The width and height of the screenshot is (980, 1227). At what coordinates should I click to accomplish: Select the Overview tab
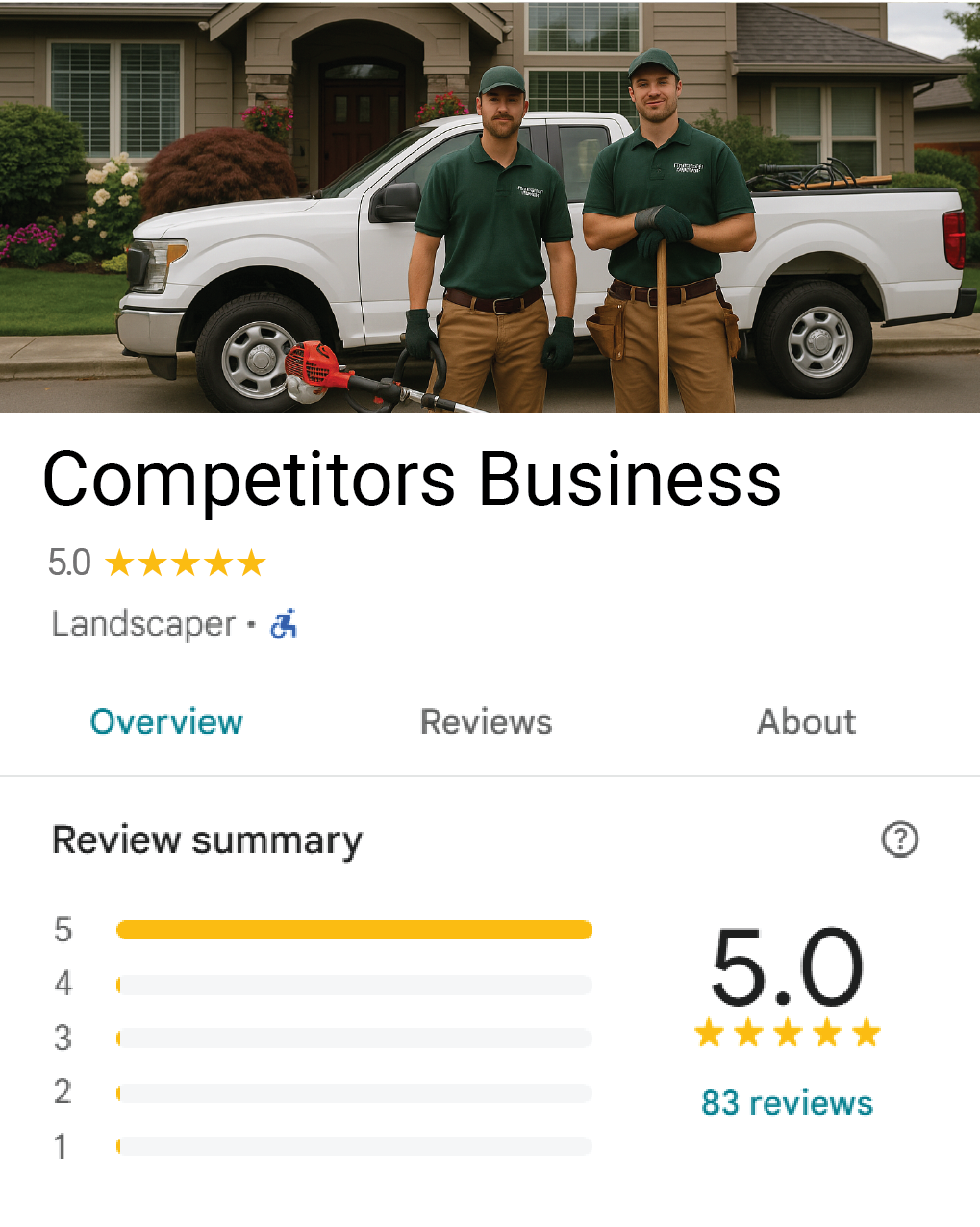point(166,722)
